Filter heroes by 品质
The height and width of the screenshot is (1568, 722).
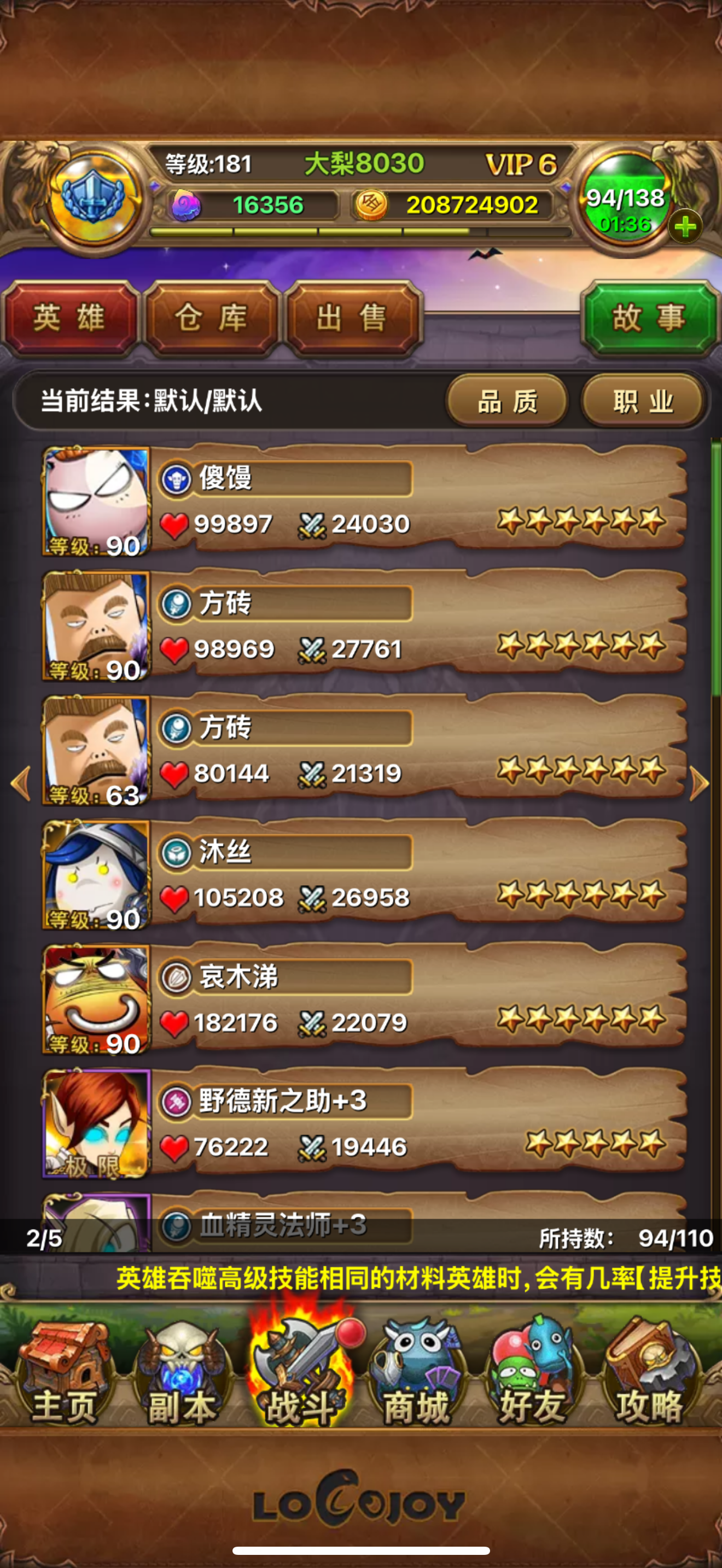507,401
